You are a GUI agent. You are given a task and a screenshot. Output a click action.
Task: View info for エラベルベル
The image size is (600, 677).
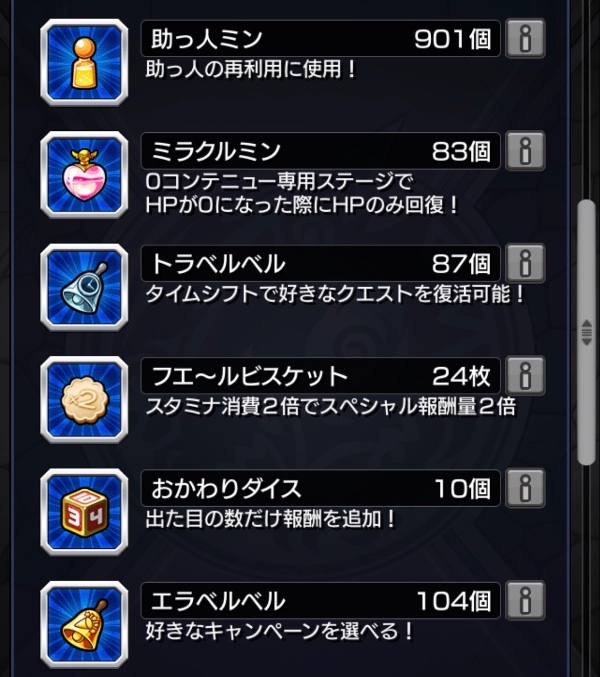(524, 600)
